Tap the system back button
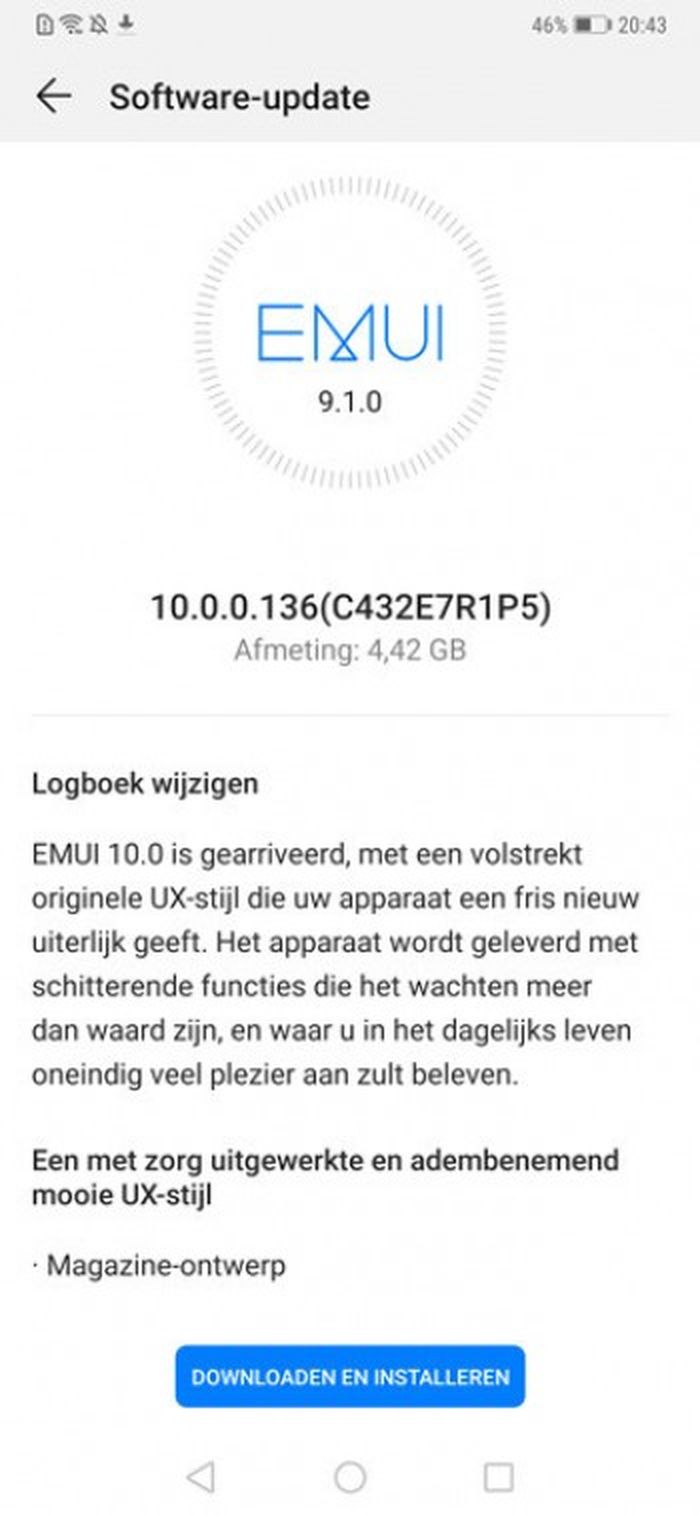Screen dimensions: 700x1516 click(x=201, y=1476)
